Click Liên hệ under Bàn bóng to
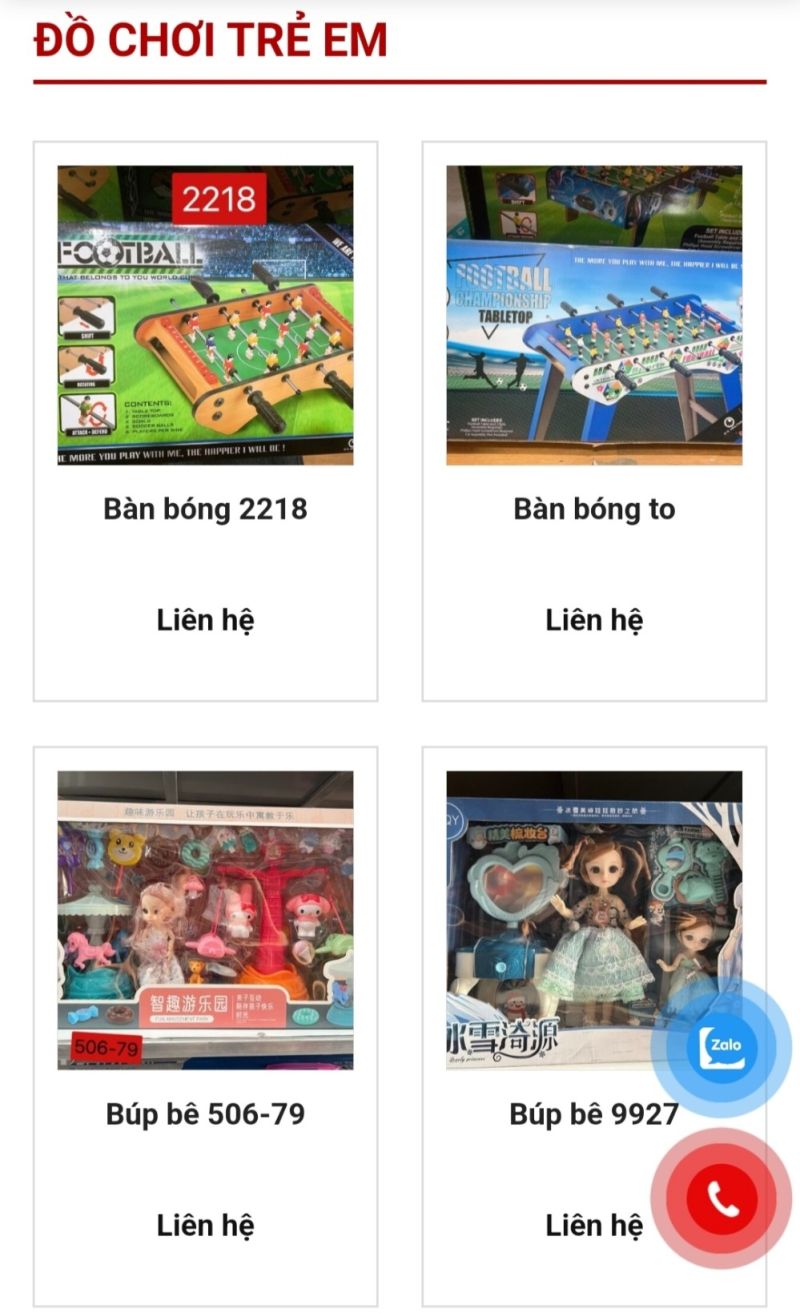The width and height of the screenshot is (800, 1313). click(x=593, y=620)
